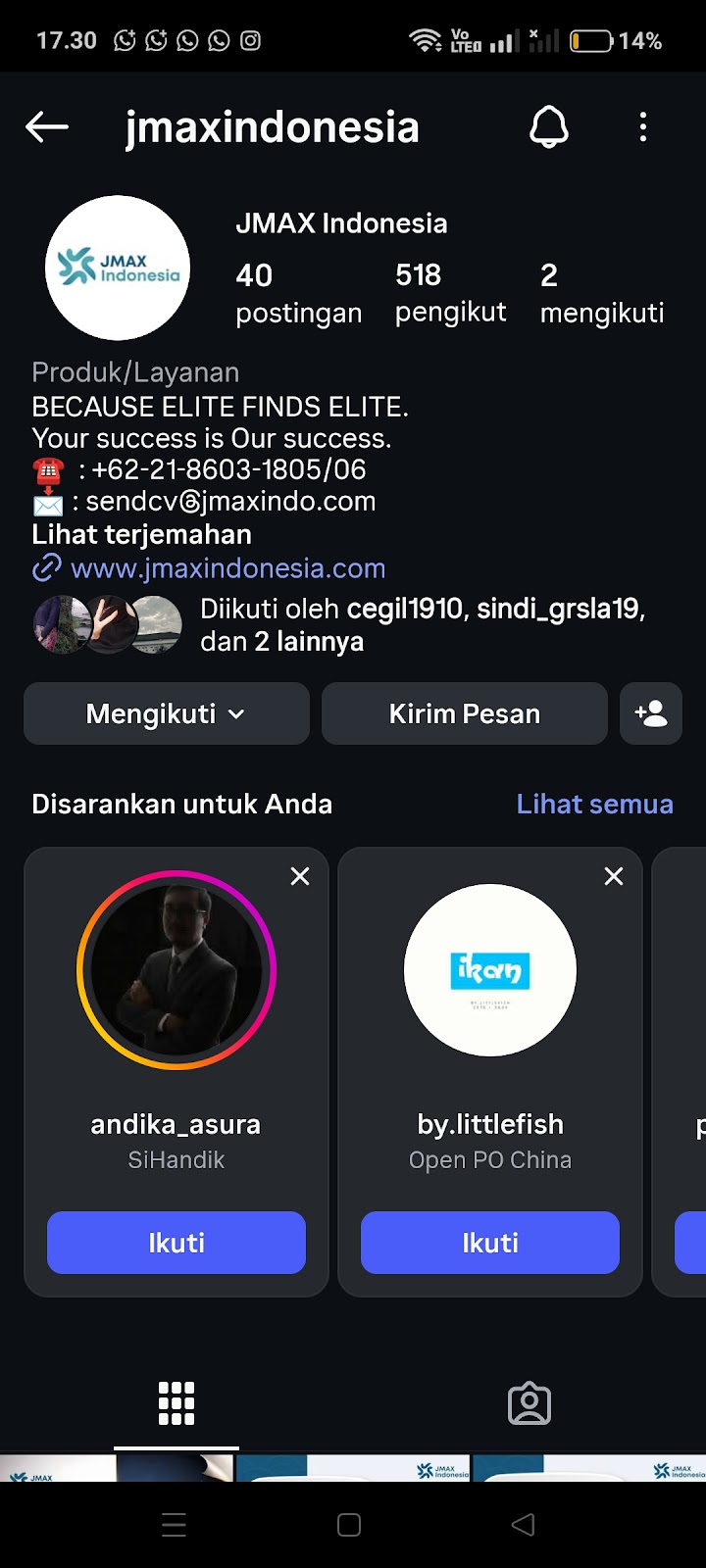Dismiss the andika_asura suggestion

[x=300, y=876]
